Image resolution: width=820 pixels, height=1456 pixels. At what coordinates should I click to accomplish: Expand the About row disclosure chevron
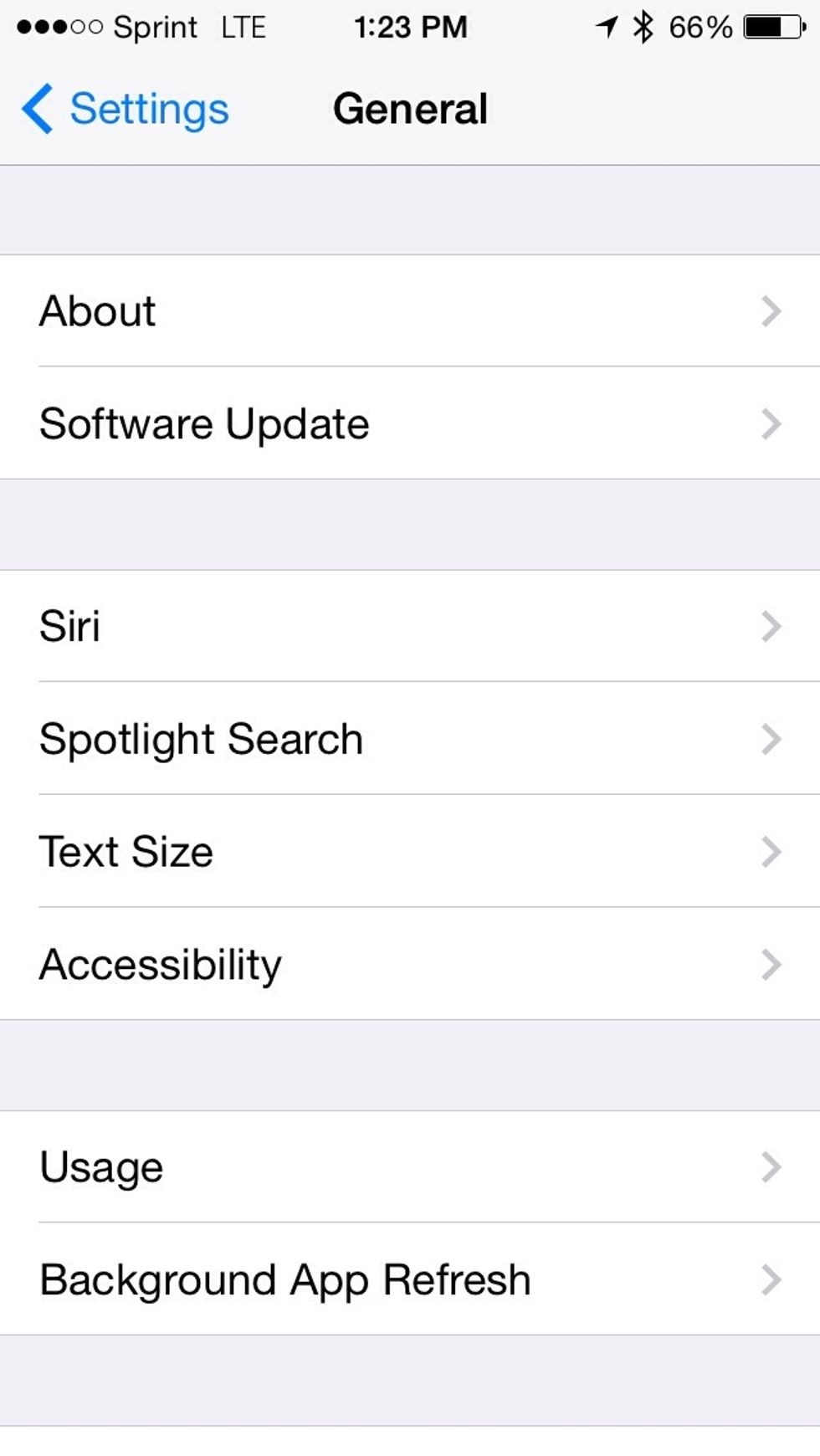[x=771, y=310]
